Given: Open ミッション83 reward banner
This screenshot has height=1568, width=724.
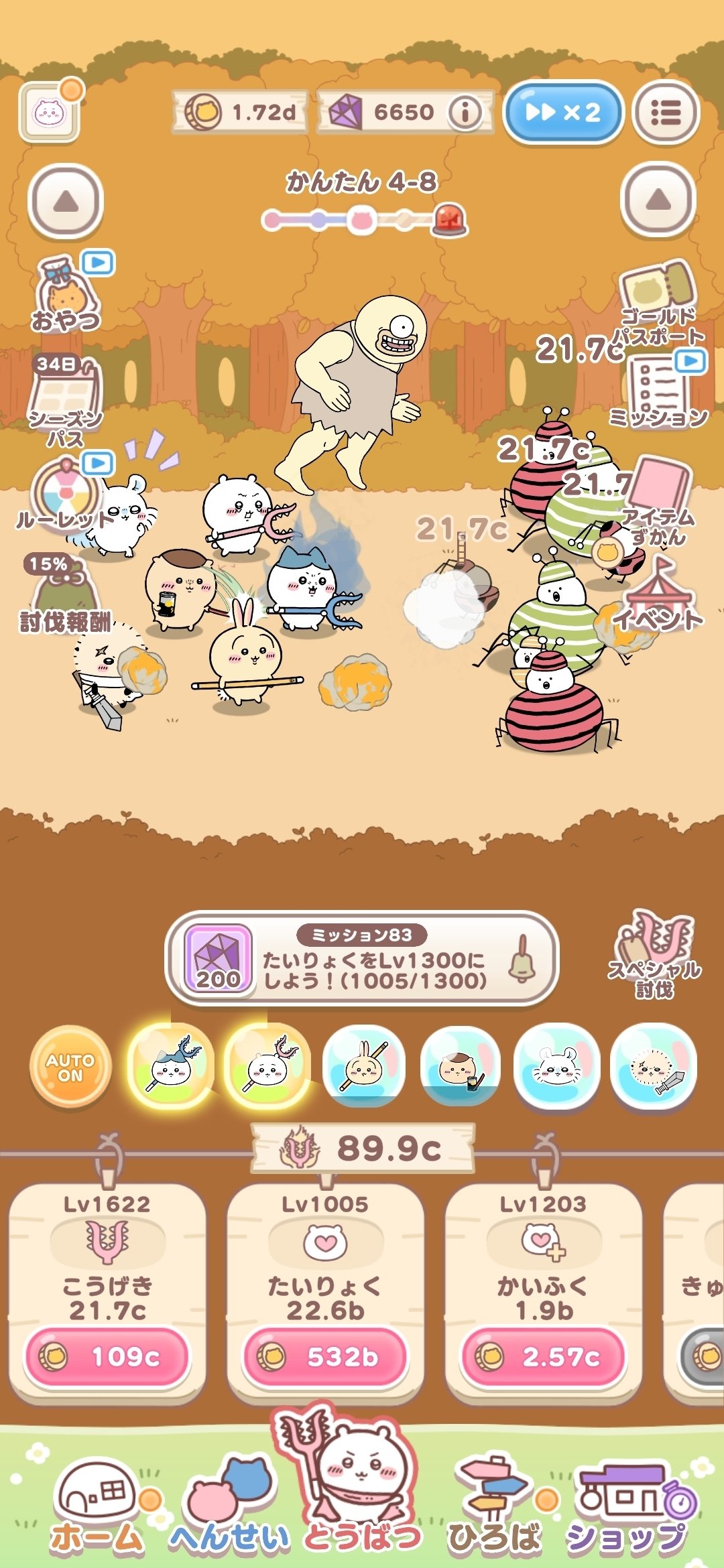Looking at the screenshot, I should coord(362,958).
